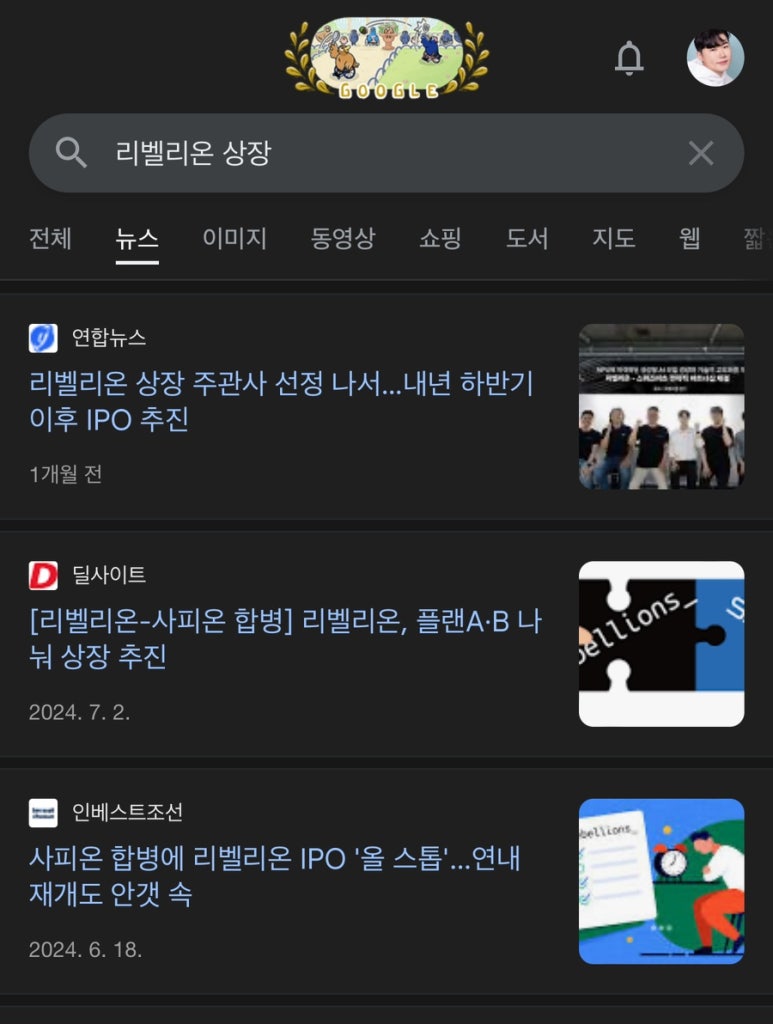The width and height of the screenshot is (773, 1024).
Task: Open the profile account avatar
Action: point(715,58)
